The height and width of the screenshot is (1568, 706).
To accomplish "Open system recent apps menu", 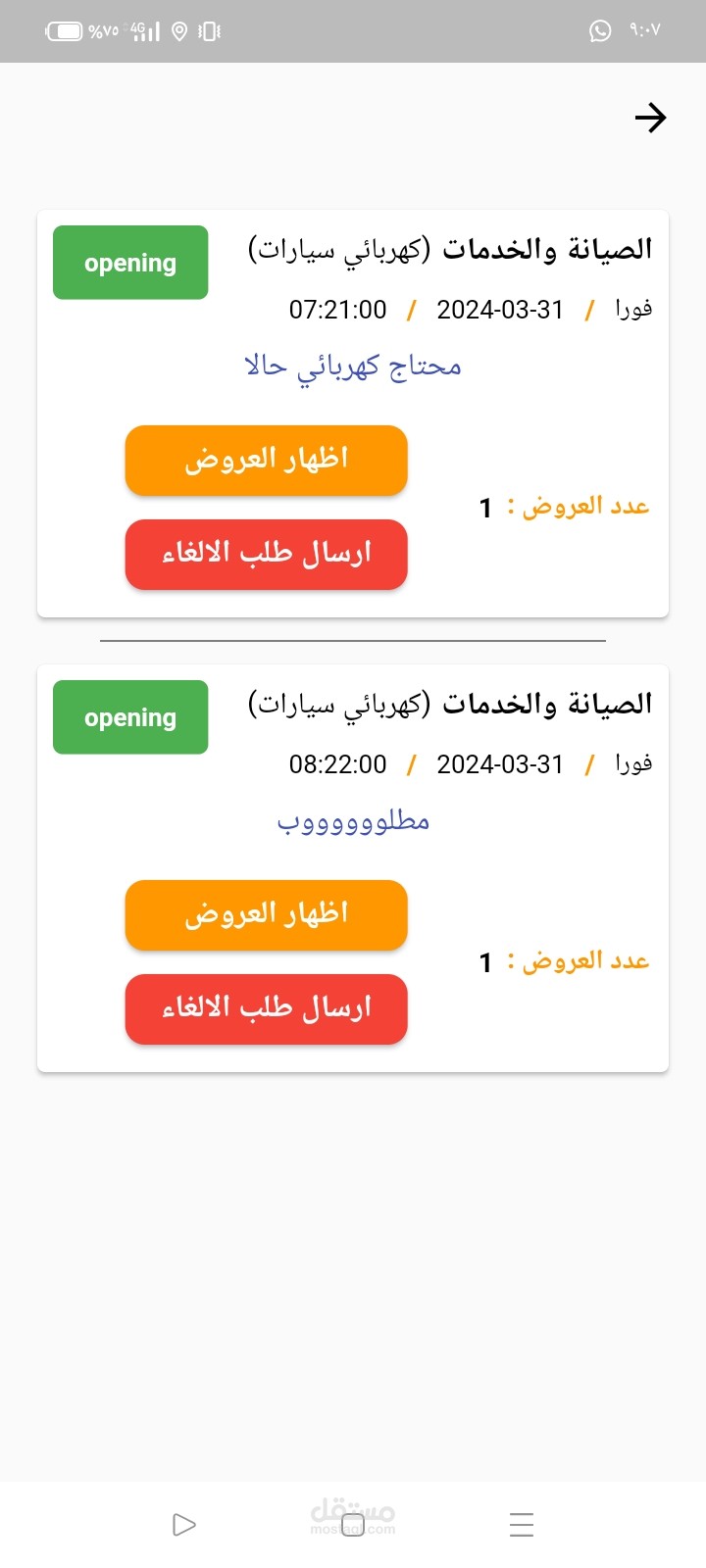I will [x=521, y=1525].
